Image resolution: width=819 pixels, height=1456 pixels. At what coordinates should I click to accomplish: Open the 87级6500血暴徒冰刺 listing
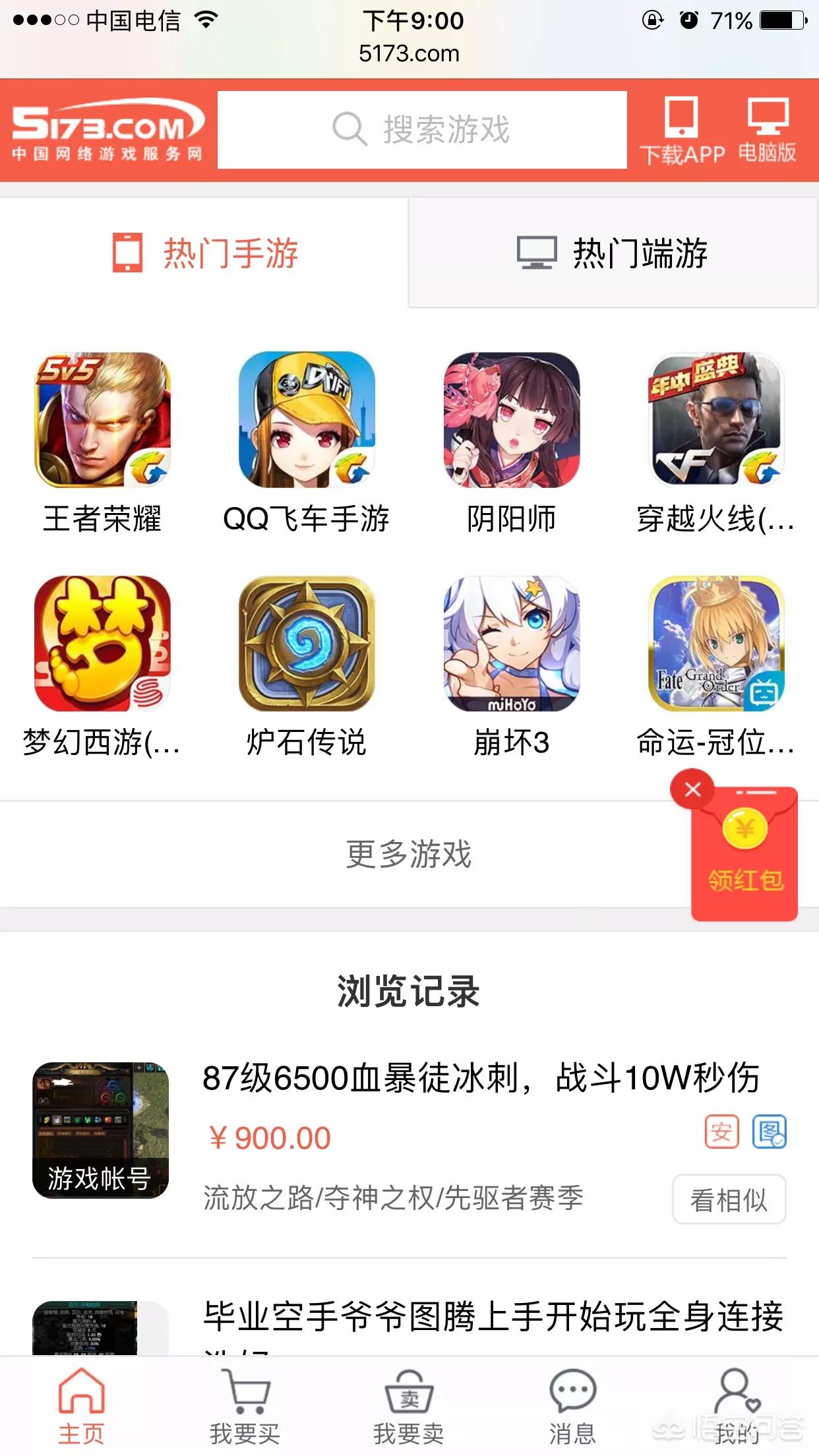[480, 1078]
